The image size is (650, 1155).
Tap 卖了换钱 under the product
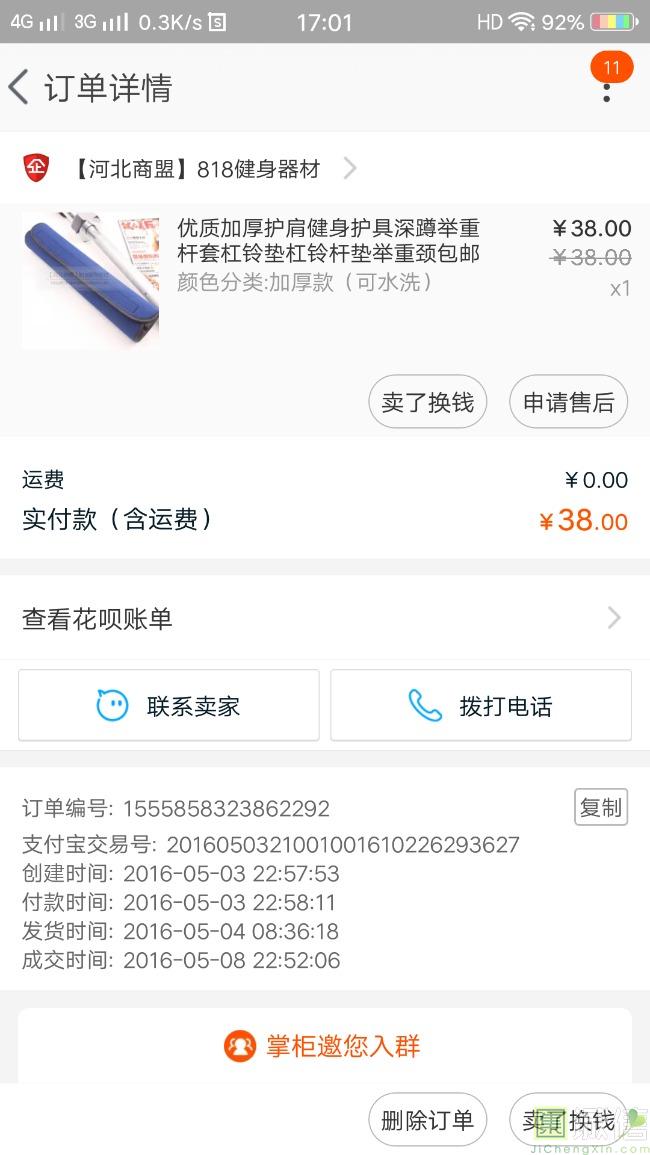click(427, 402)
